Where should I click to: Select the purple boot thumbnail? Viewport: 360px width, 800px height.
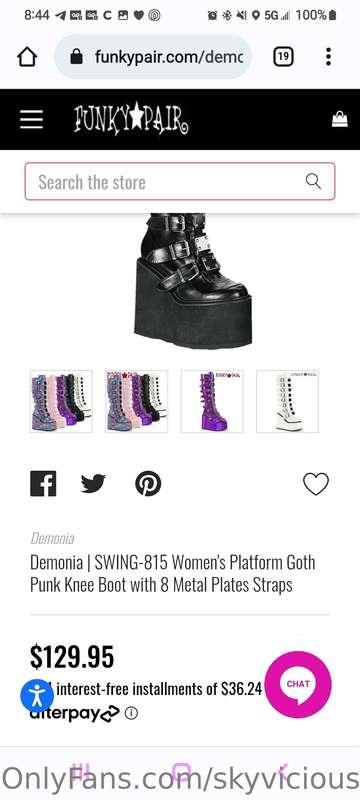tap(212, 402)
